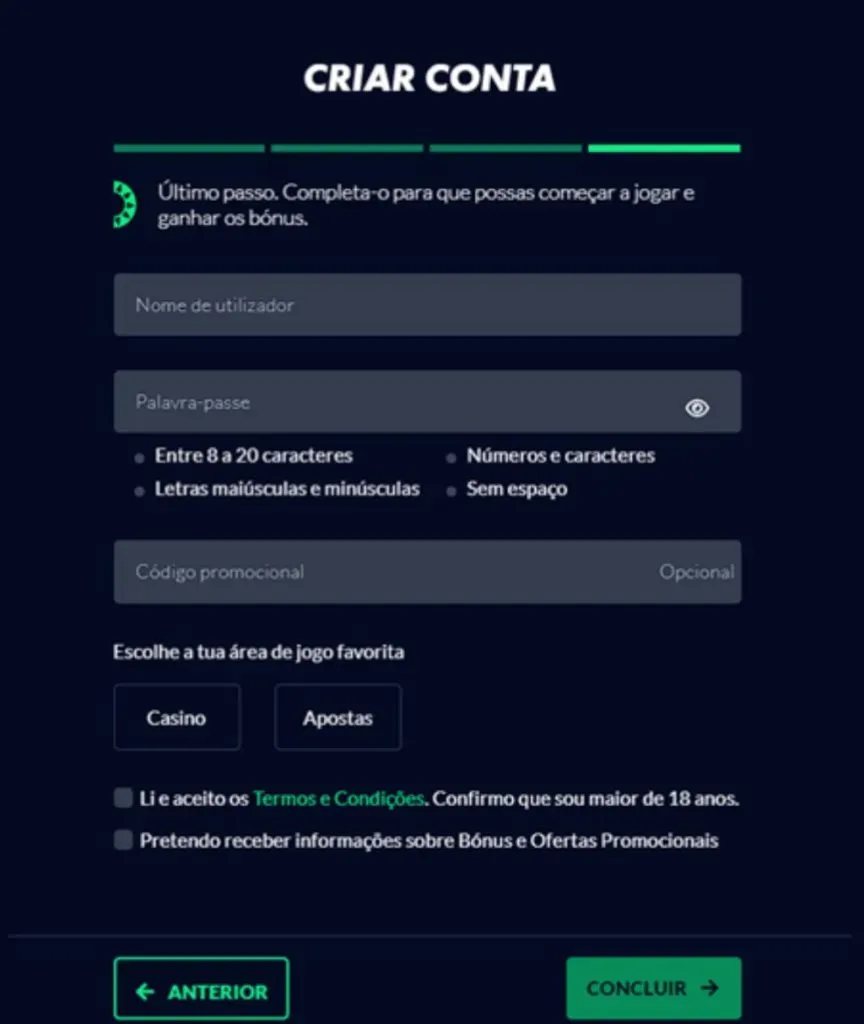Show password with the eye icon
864x1024 pixels.
(697, 407)
